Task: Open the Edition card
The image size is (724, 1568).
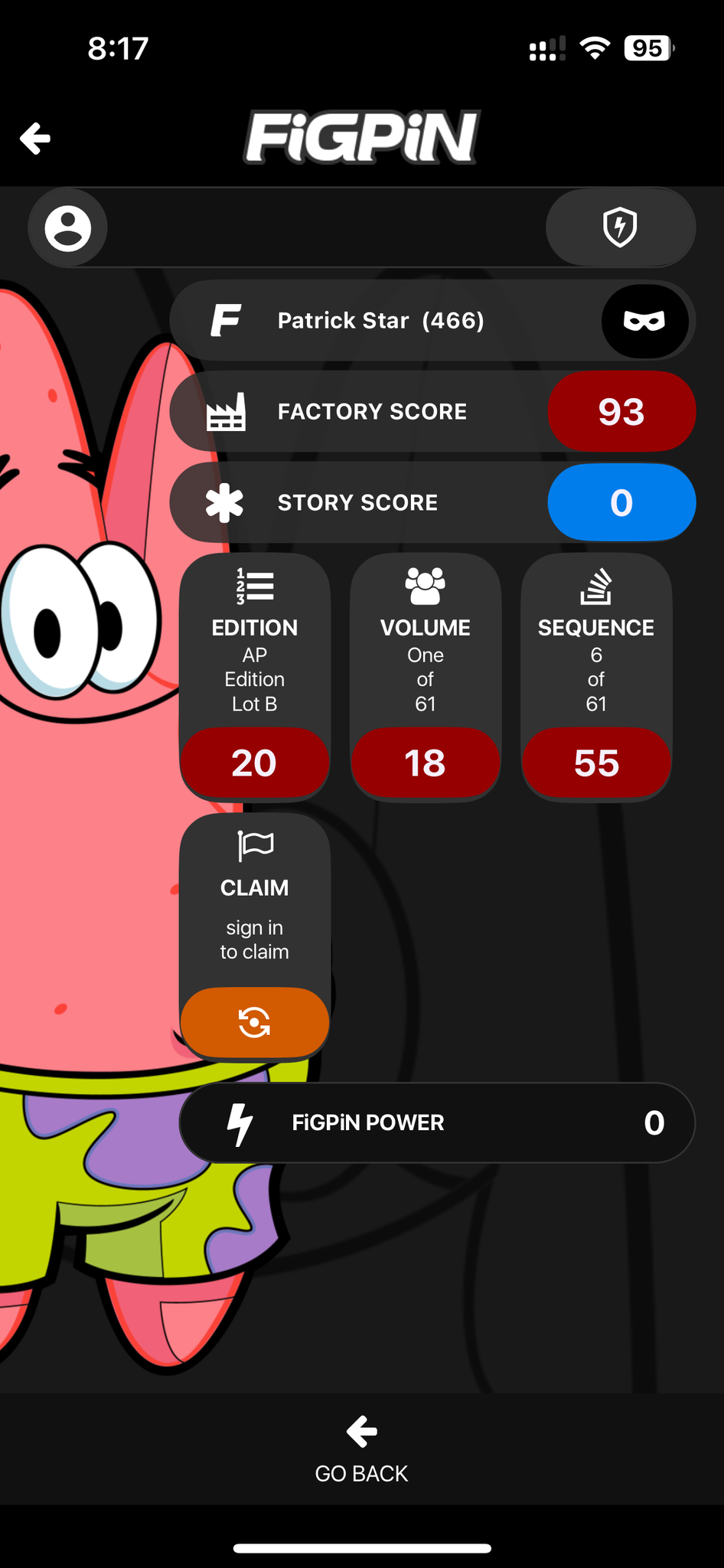Action: pyautogui.click(x=255, y=677)
